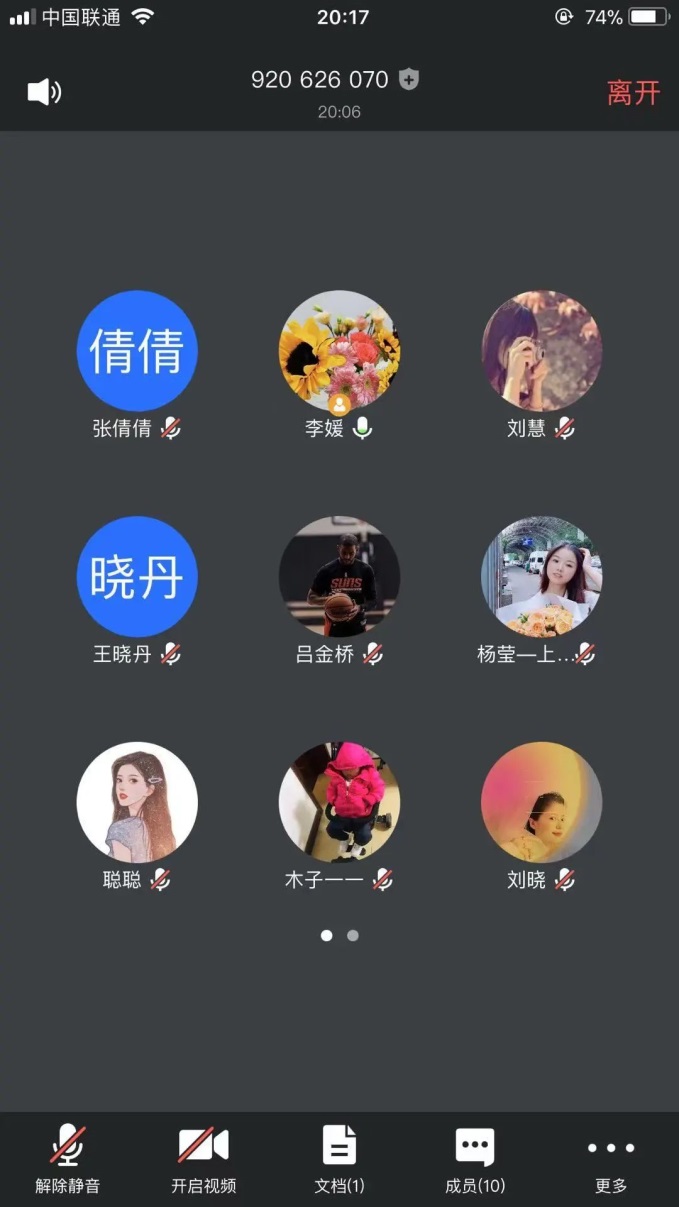Toggle the speaker audio icon
The height and width of the screenshot is (1207, 679).
(44, 92)
